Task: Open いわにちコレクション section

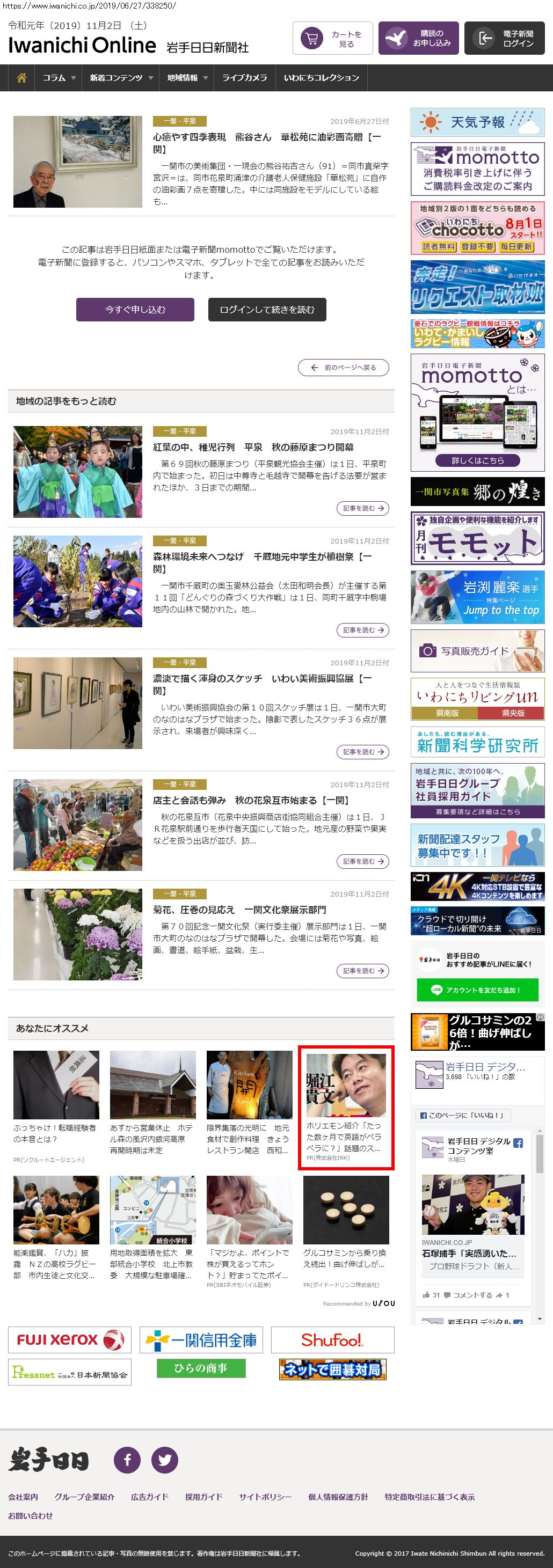Action: [x=321, y=78]
